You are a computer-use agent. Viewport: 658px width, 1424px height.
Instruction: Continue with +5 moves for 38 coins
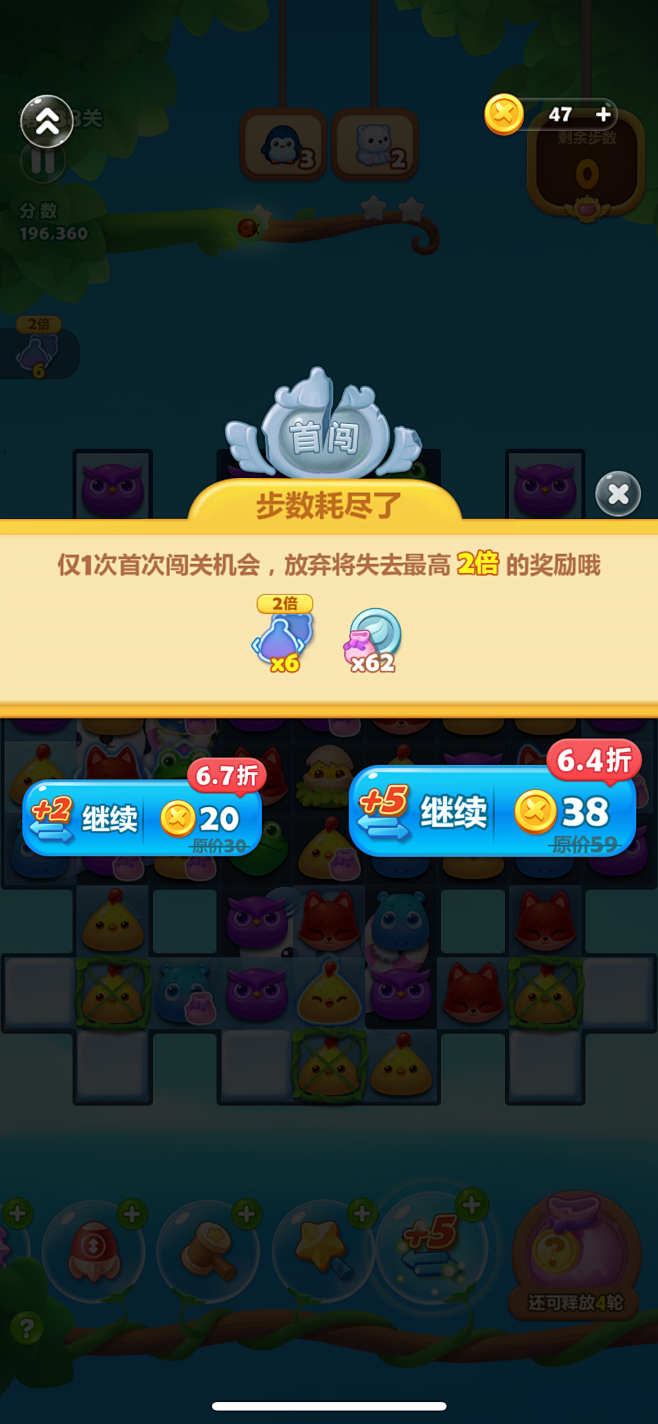tap(492, 812)
